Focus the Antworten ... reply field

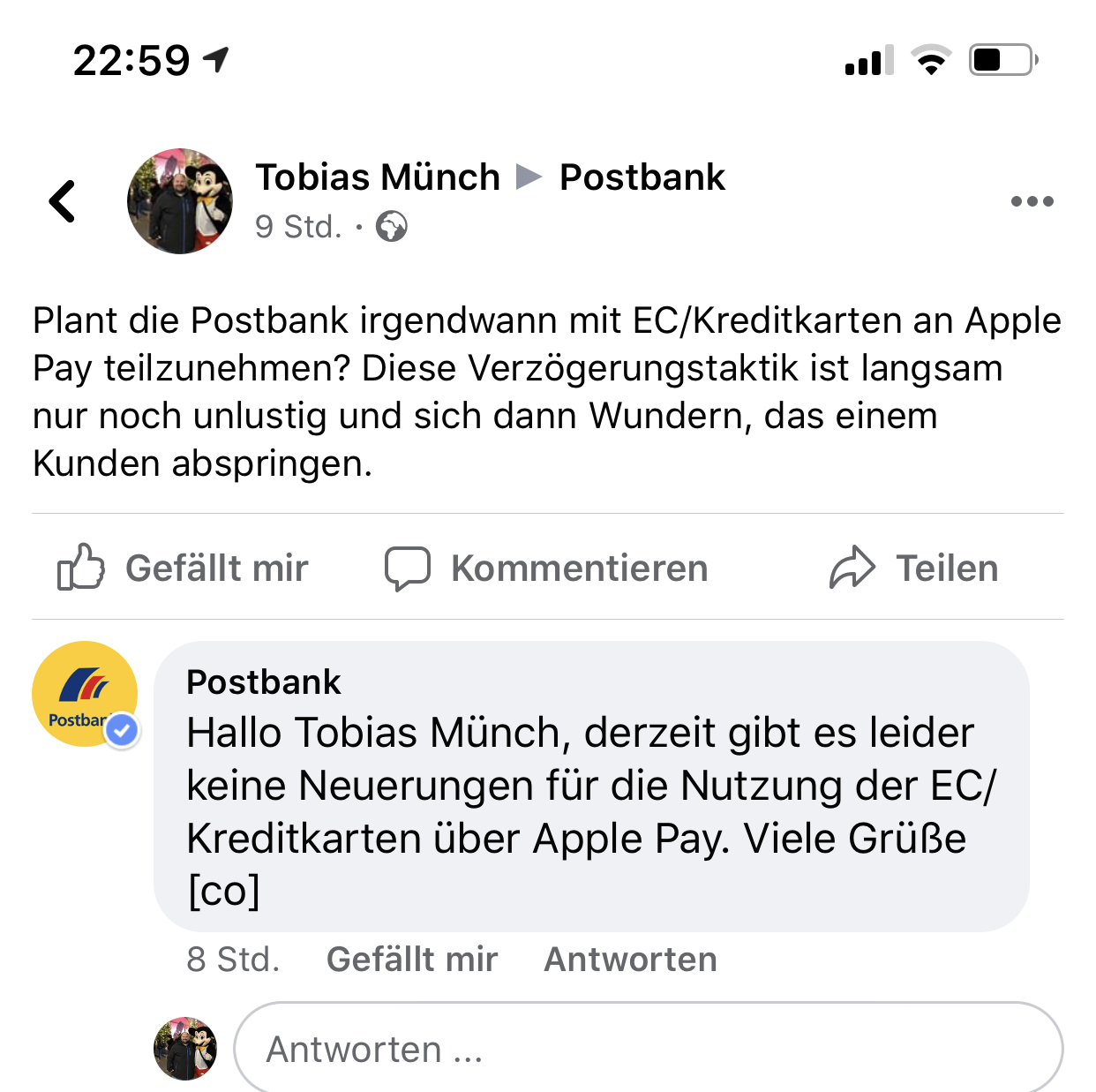[x=648, y=1050]
